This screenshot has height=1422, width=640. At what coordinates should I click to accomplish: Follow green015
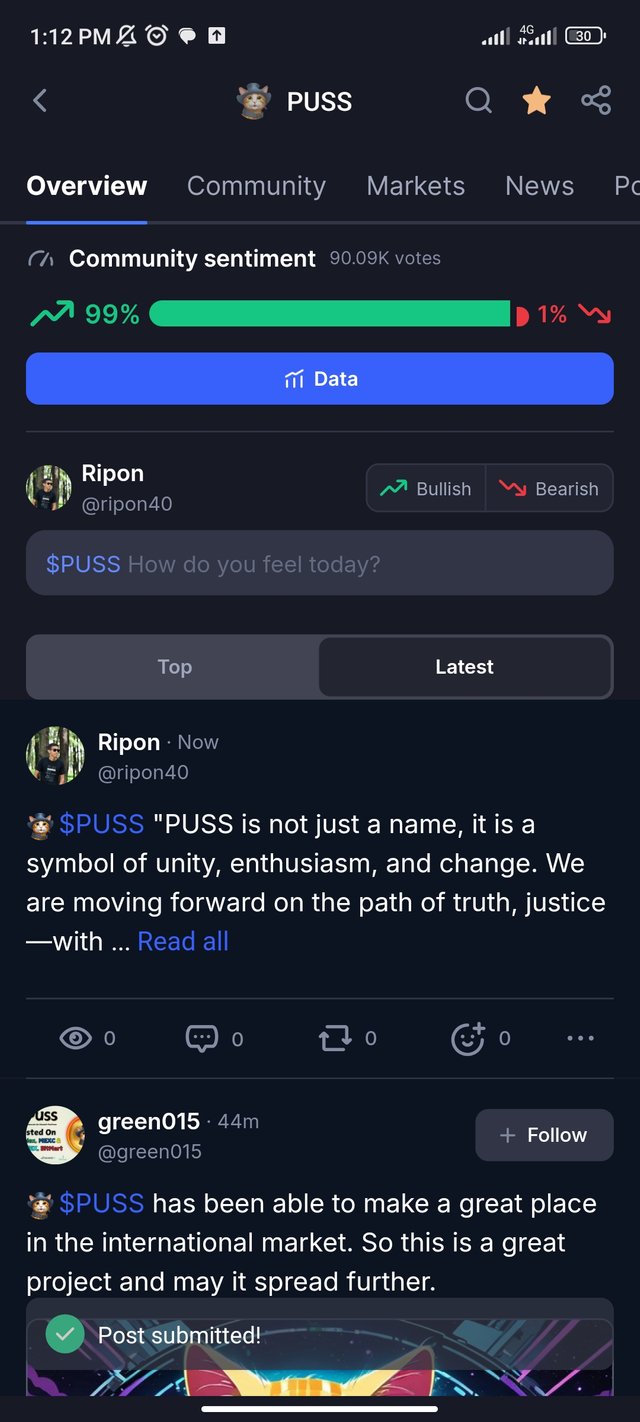click(x=544, y=1135)
